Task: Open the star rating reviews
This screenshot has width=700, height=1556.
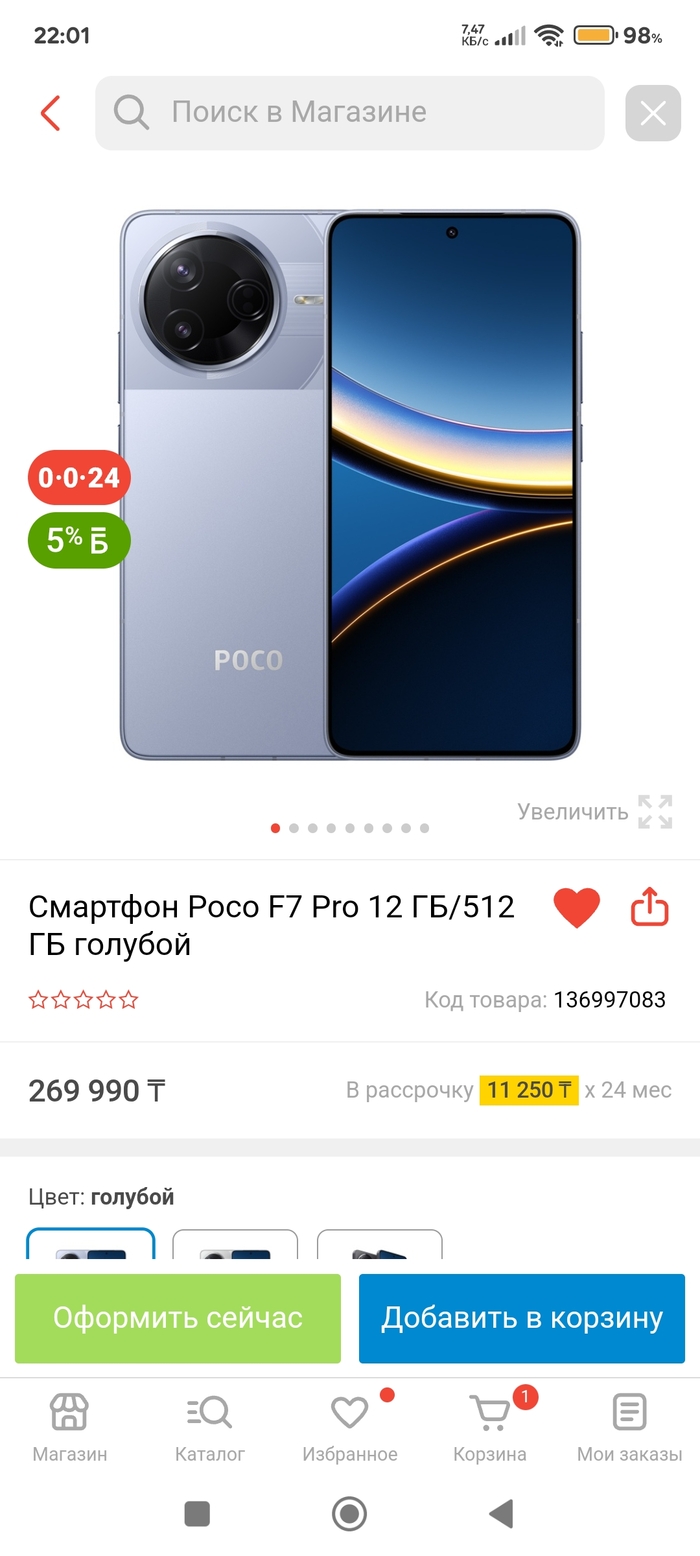Action: [x=83, y=1000]
